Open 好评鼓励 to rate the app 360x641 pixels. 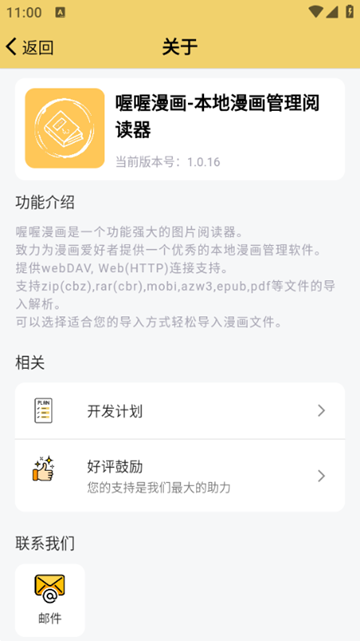click(180, 476)
